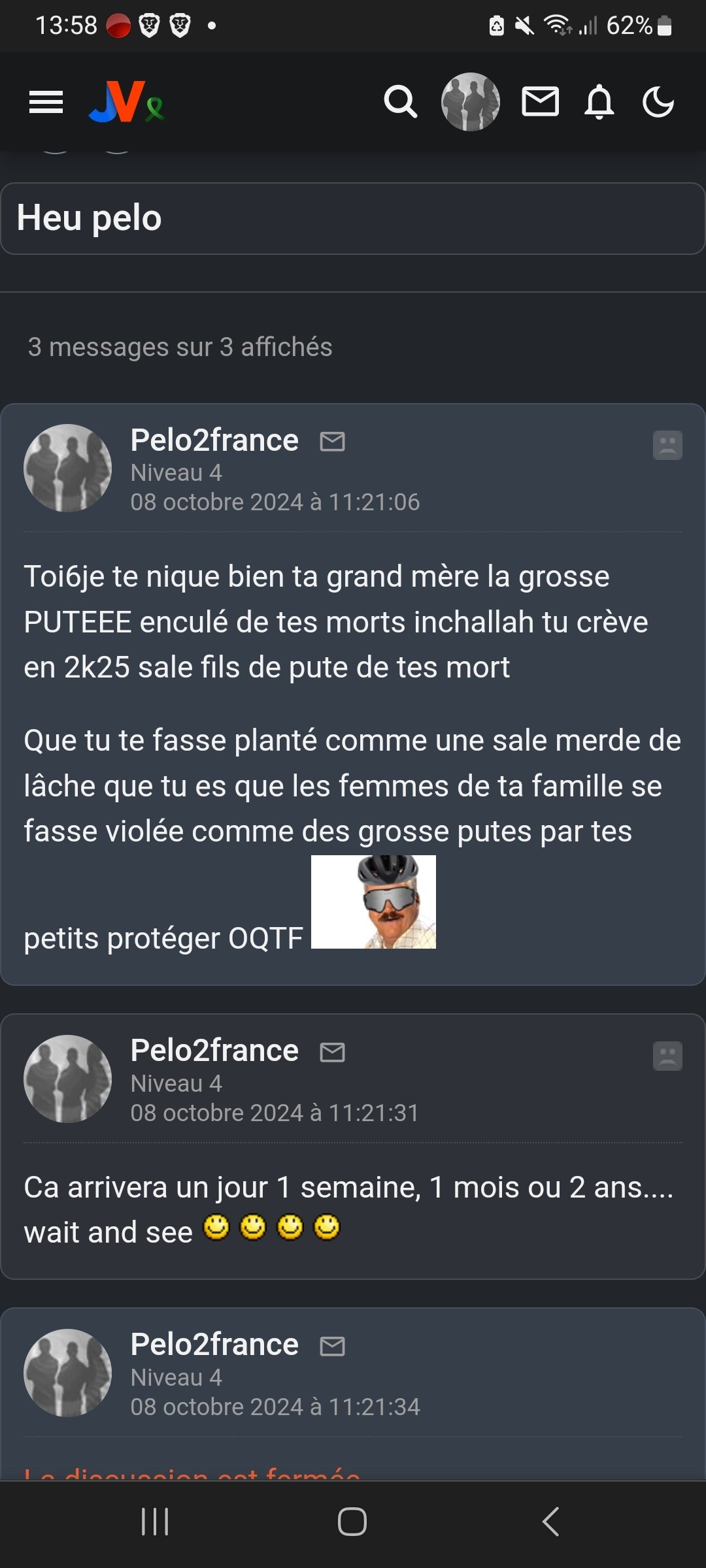Open the sticker image in the first message
This screenshot has width=706, height=1568.
pos(373,902)
